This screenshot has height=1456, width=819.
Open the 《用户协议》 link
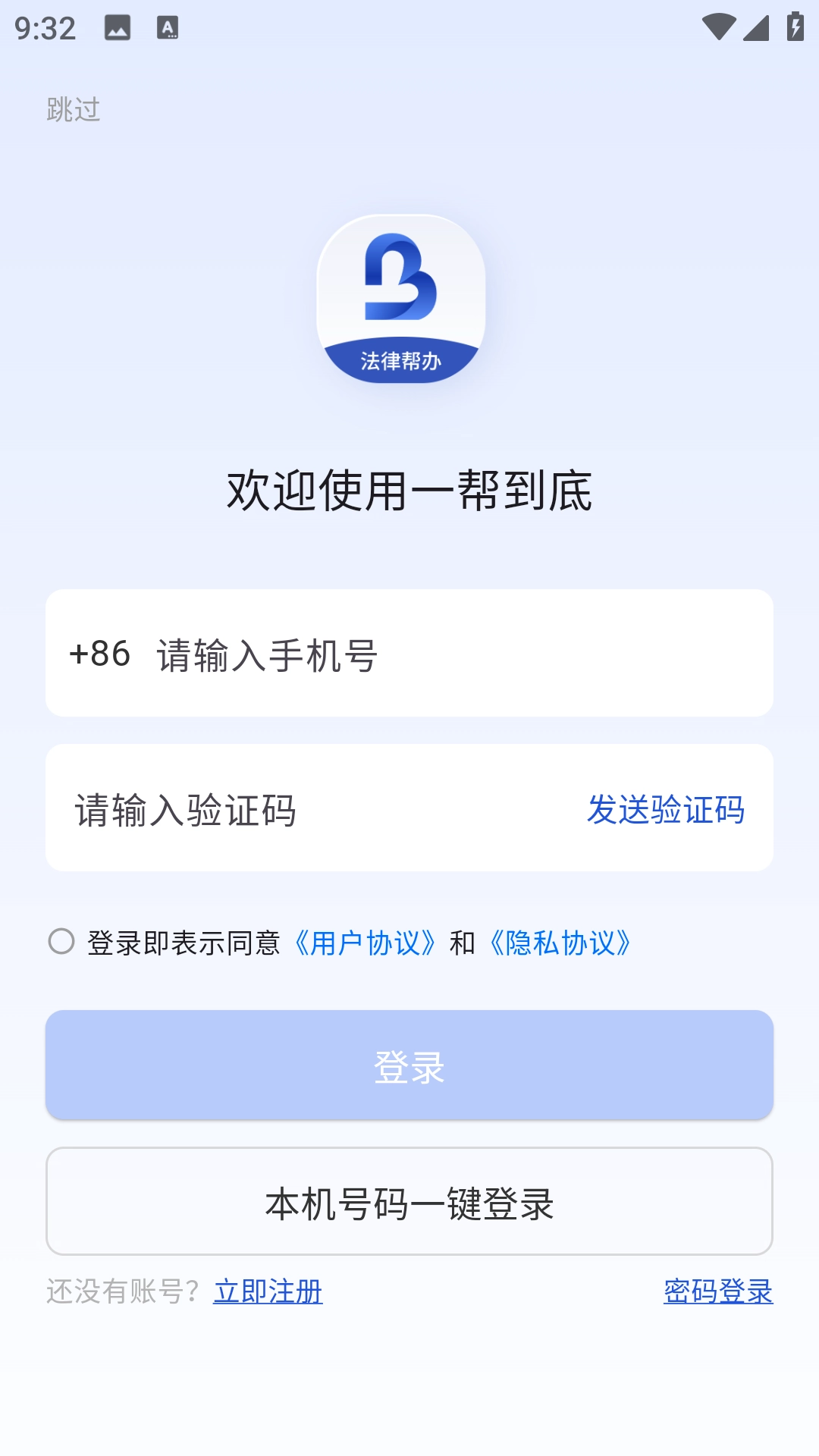click(364, 943)
